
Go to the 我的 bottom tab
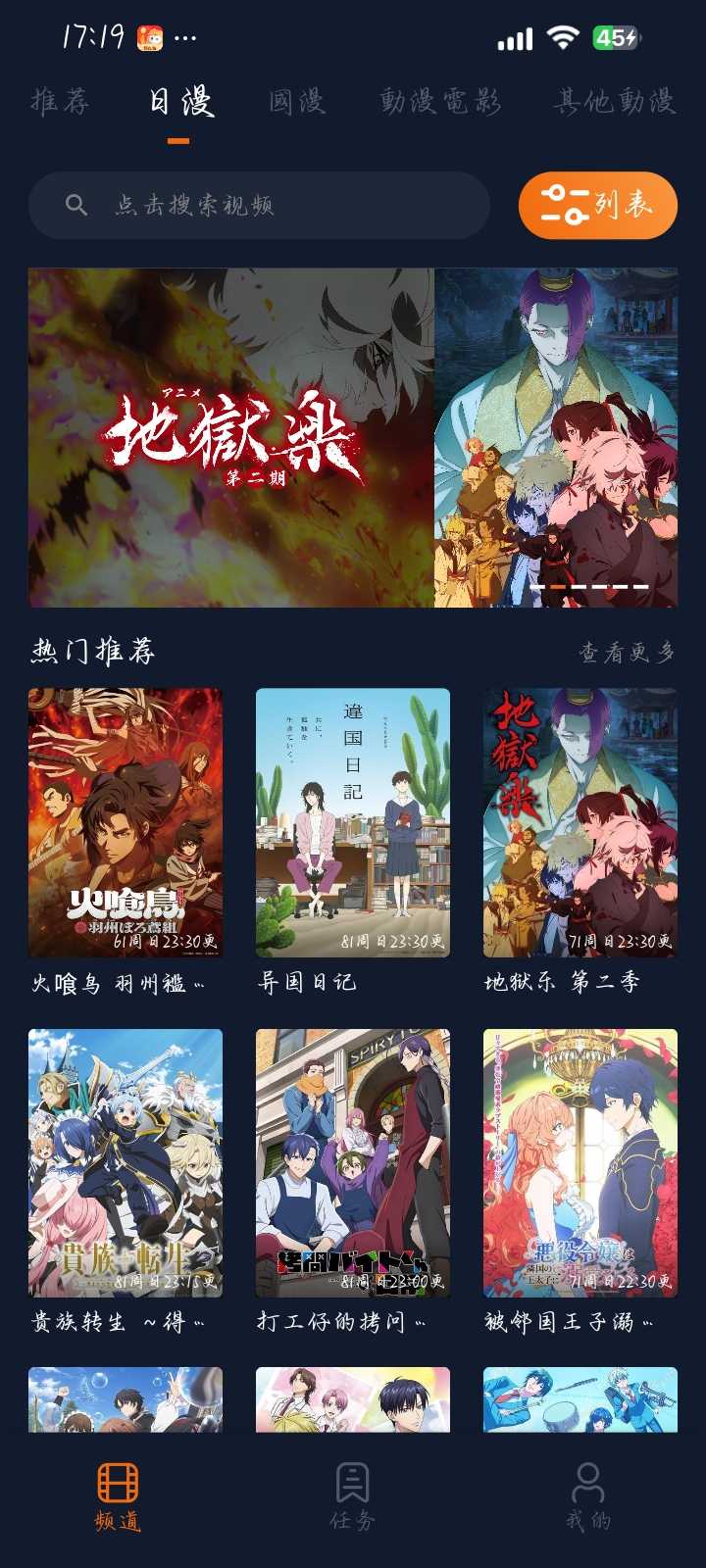(x=587, y=1495)
